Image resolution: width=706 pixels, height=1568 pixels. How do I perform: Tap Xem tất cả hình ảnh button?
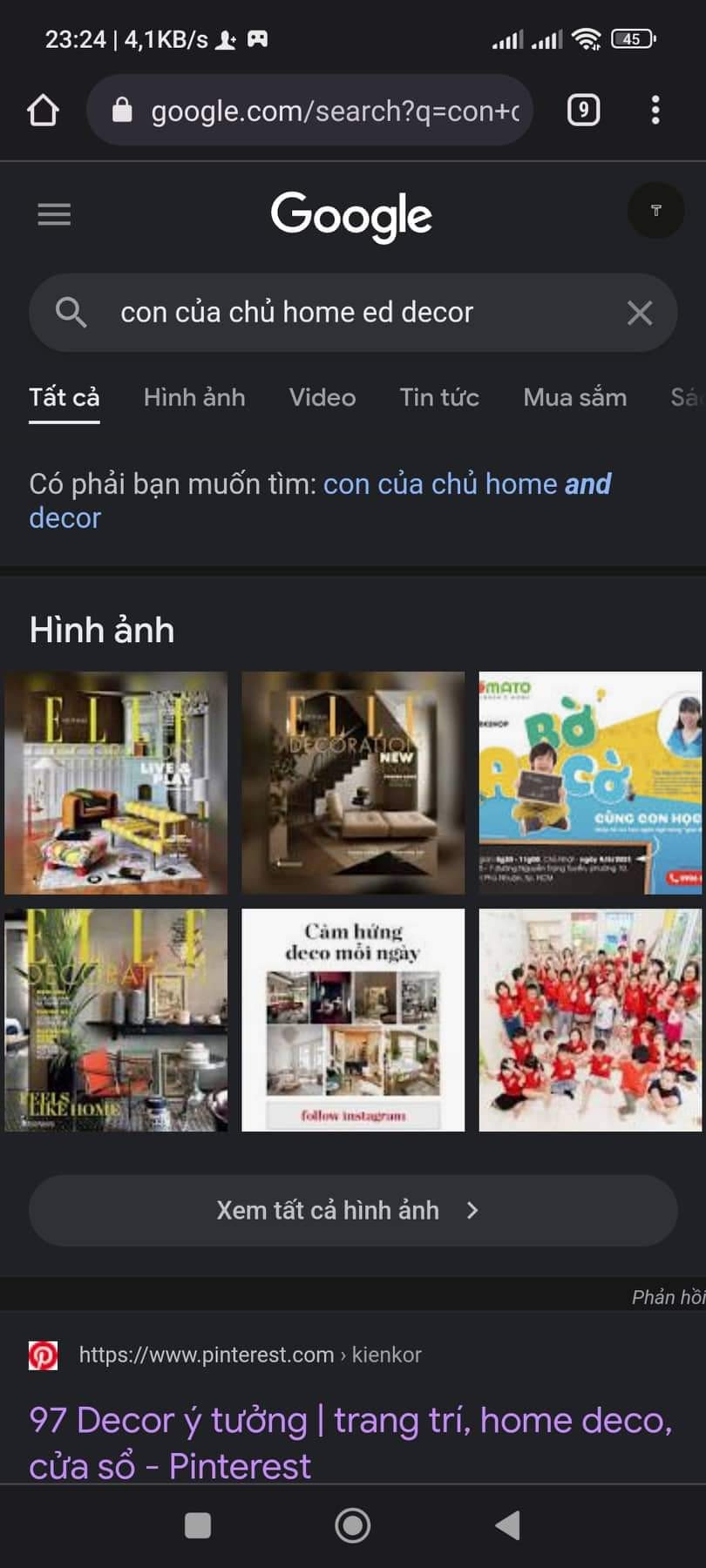353,1210
